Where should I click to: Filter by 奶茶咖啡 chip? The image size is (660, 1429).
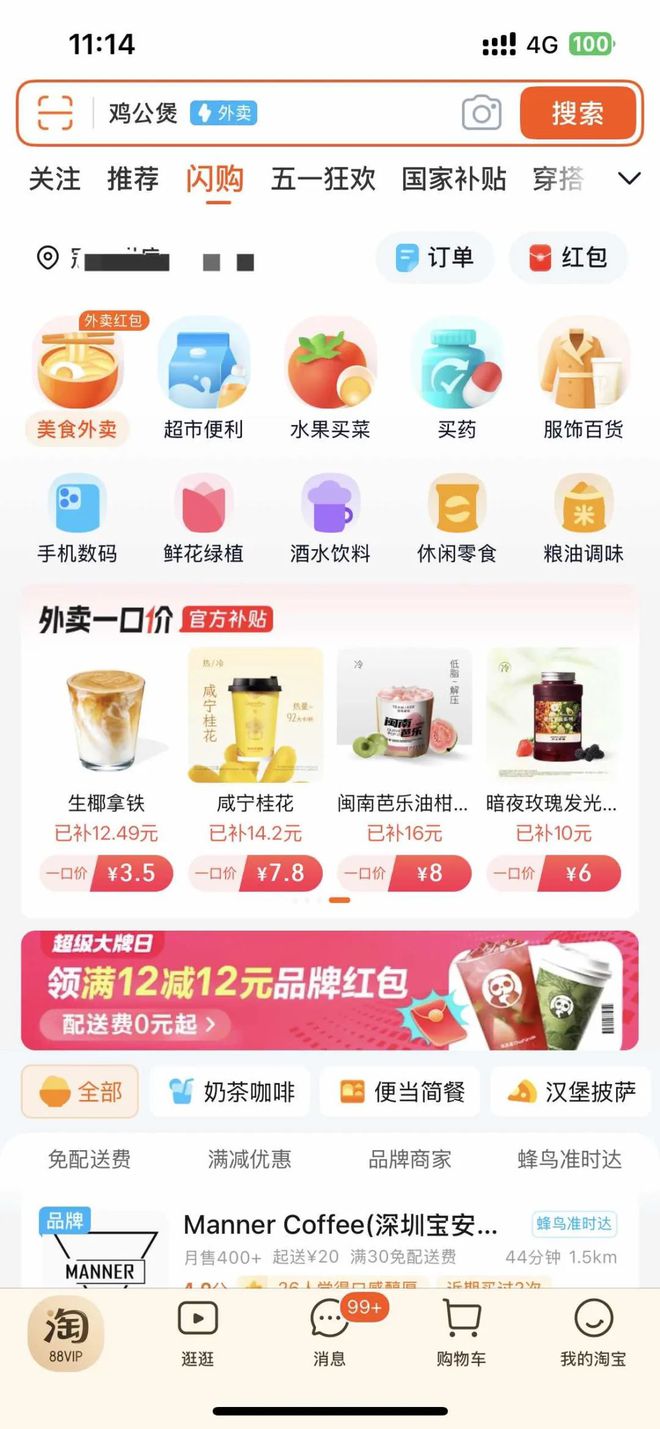click(230, 1092)
